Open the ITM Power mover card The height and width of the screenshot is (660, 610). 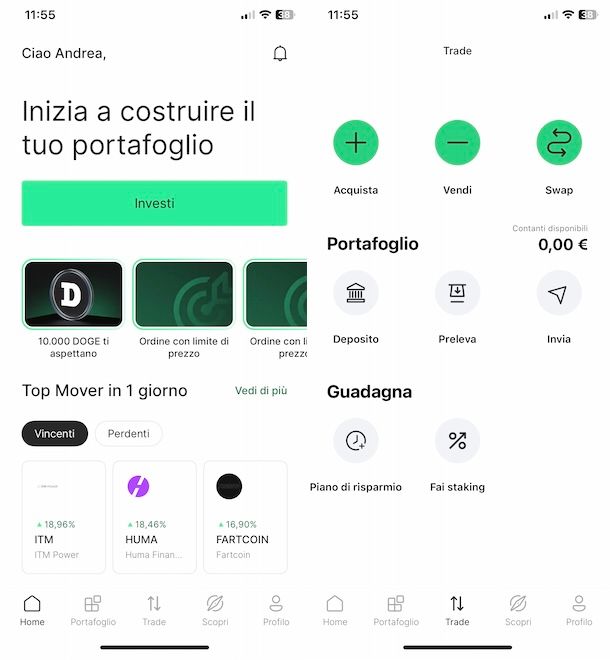coord(63,516)
